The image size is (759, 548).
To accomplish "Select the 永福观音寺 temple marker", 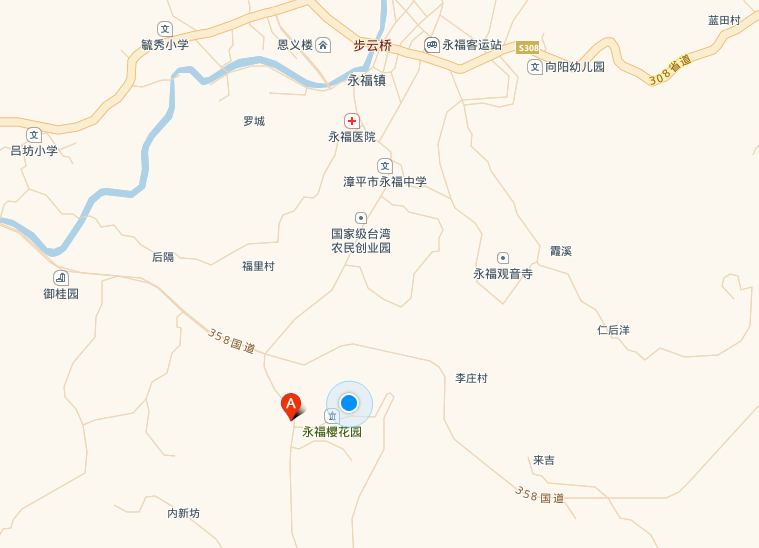I will coord(503,258).
